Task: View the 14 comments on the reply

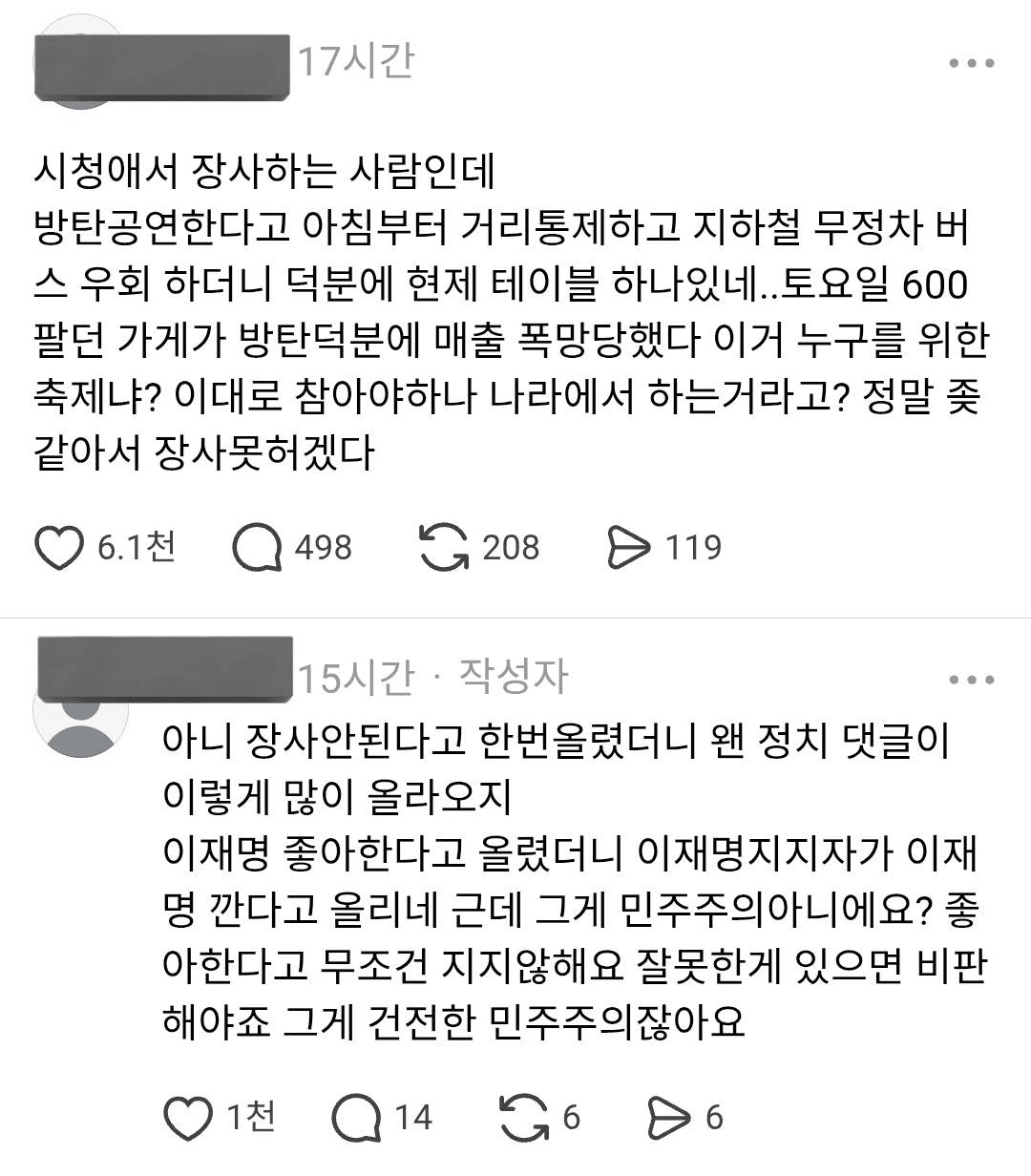Action: 356,1118
